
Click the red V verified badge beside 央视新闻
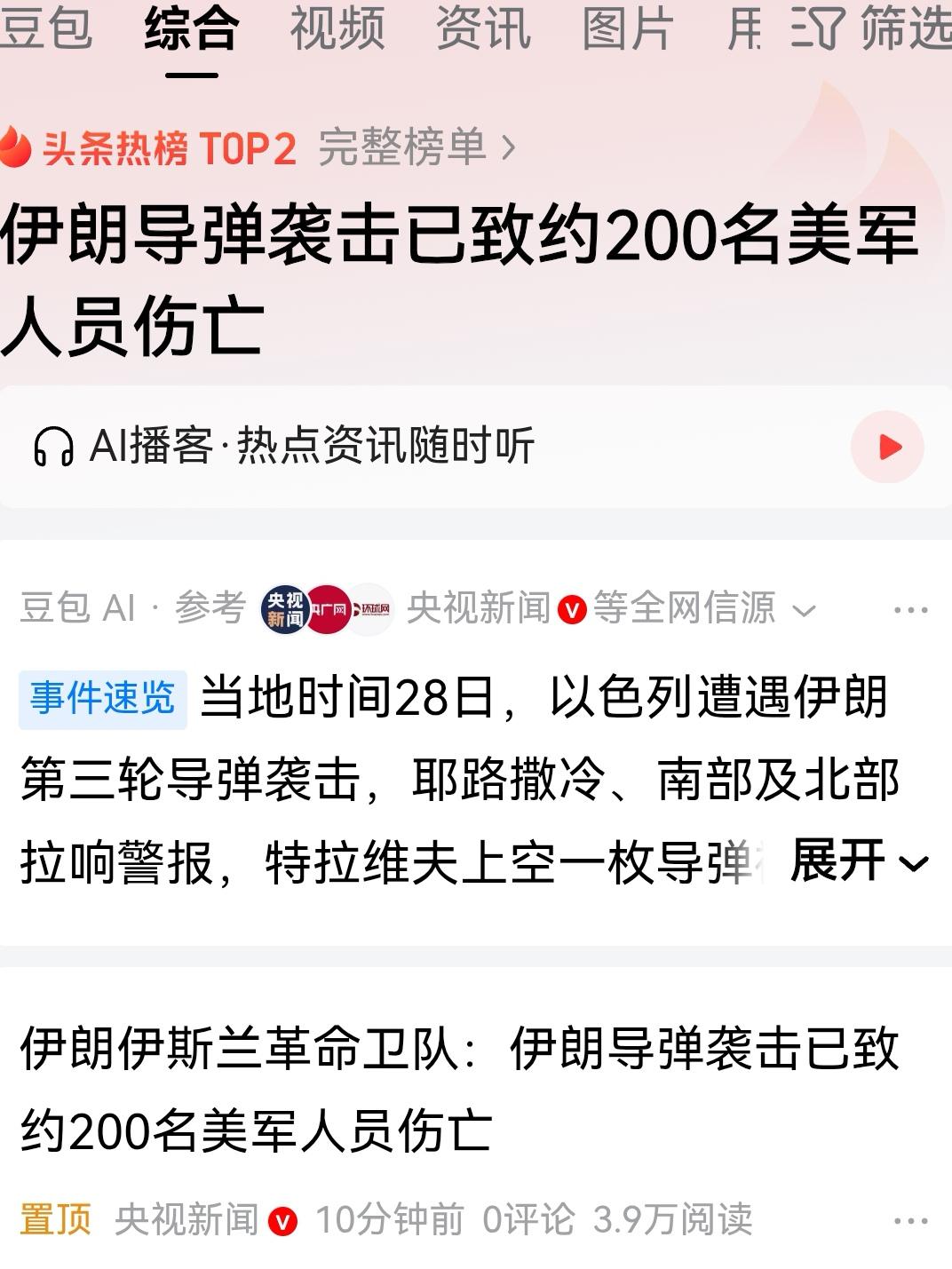pos(572,610)
